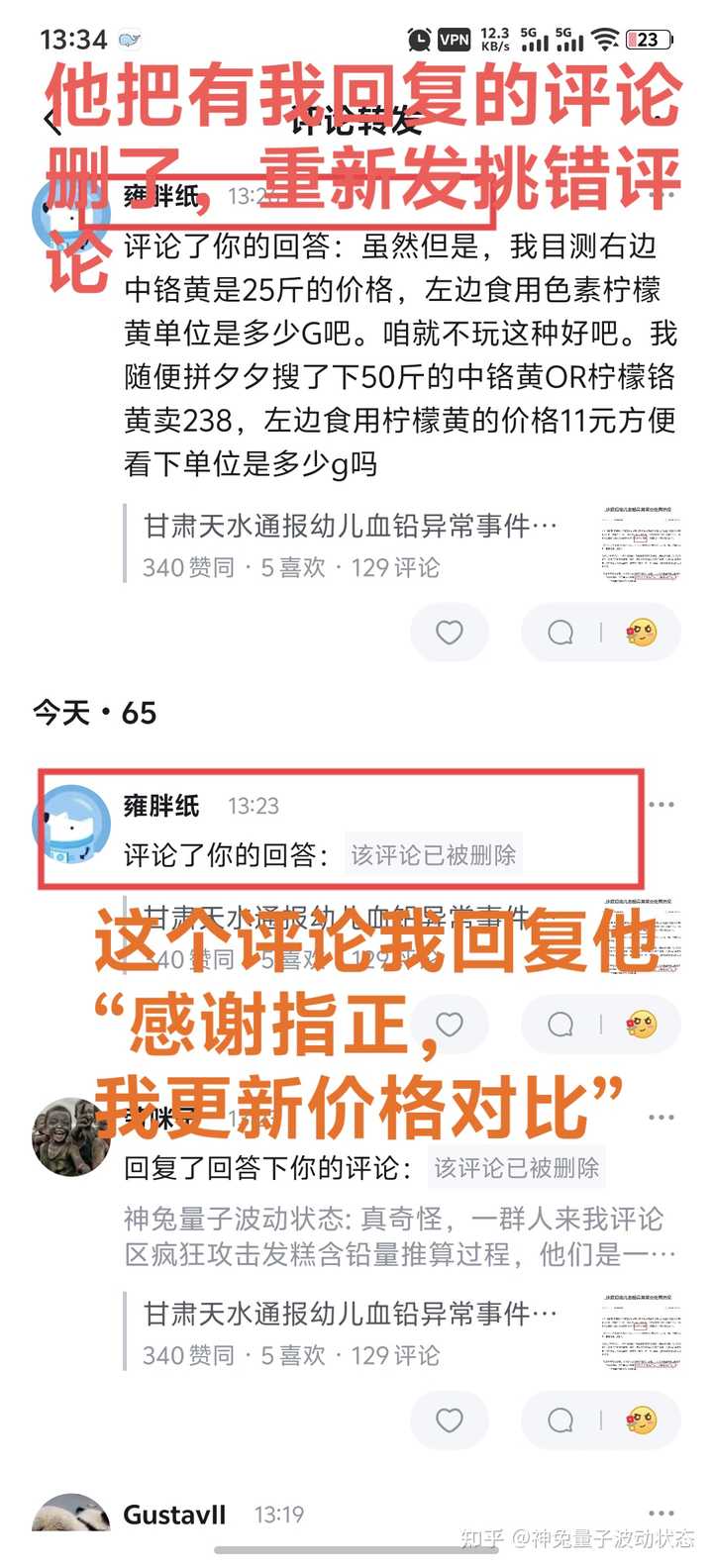
Task: Like 雍胖纸's comment about 中铬黄 prices
Action: tap(450, 633)
